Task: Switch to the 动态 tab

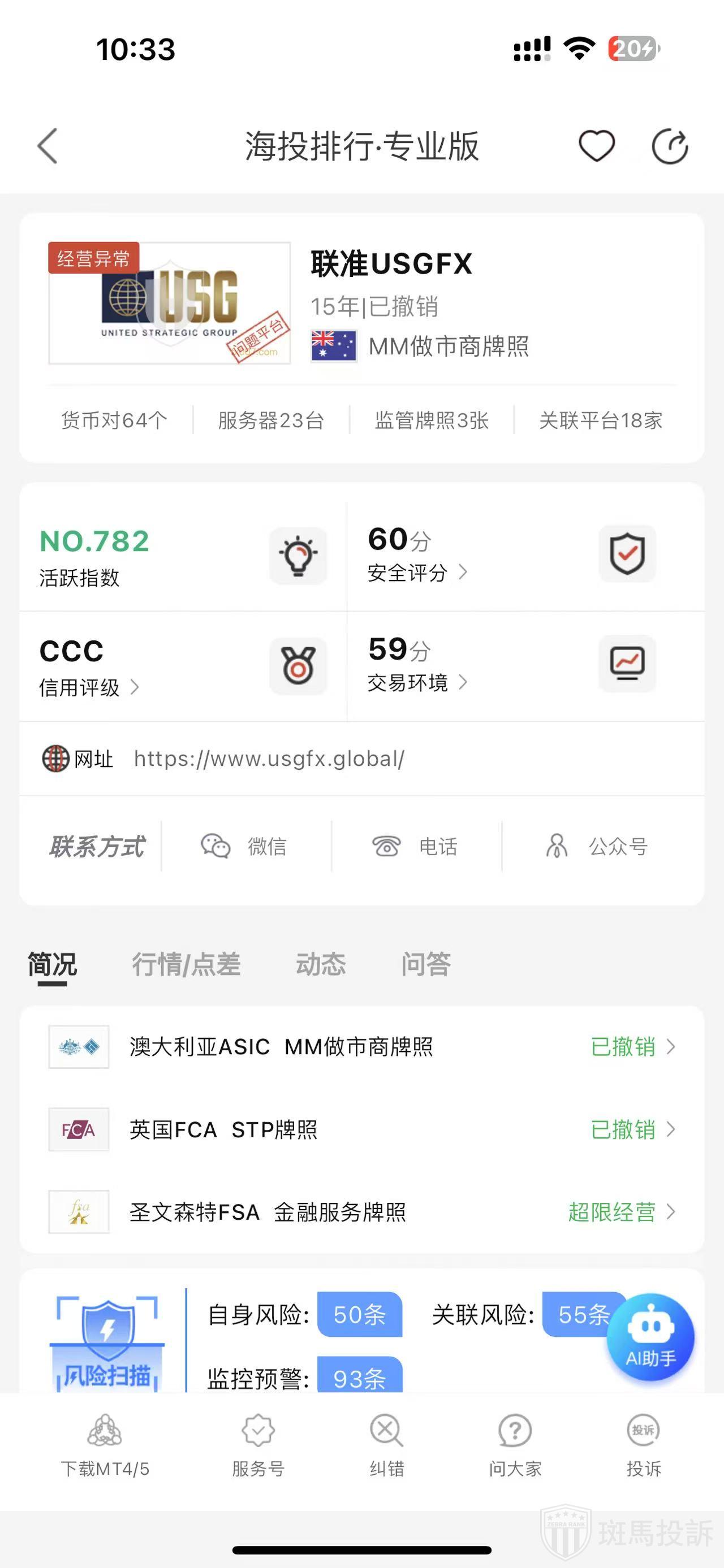Action: (321, 964)
